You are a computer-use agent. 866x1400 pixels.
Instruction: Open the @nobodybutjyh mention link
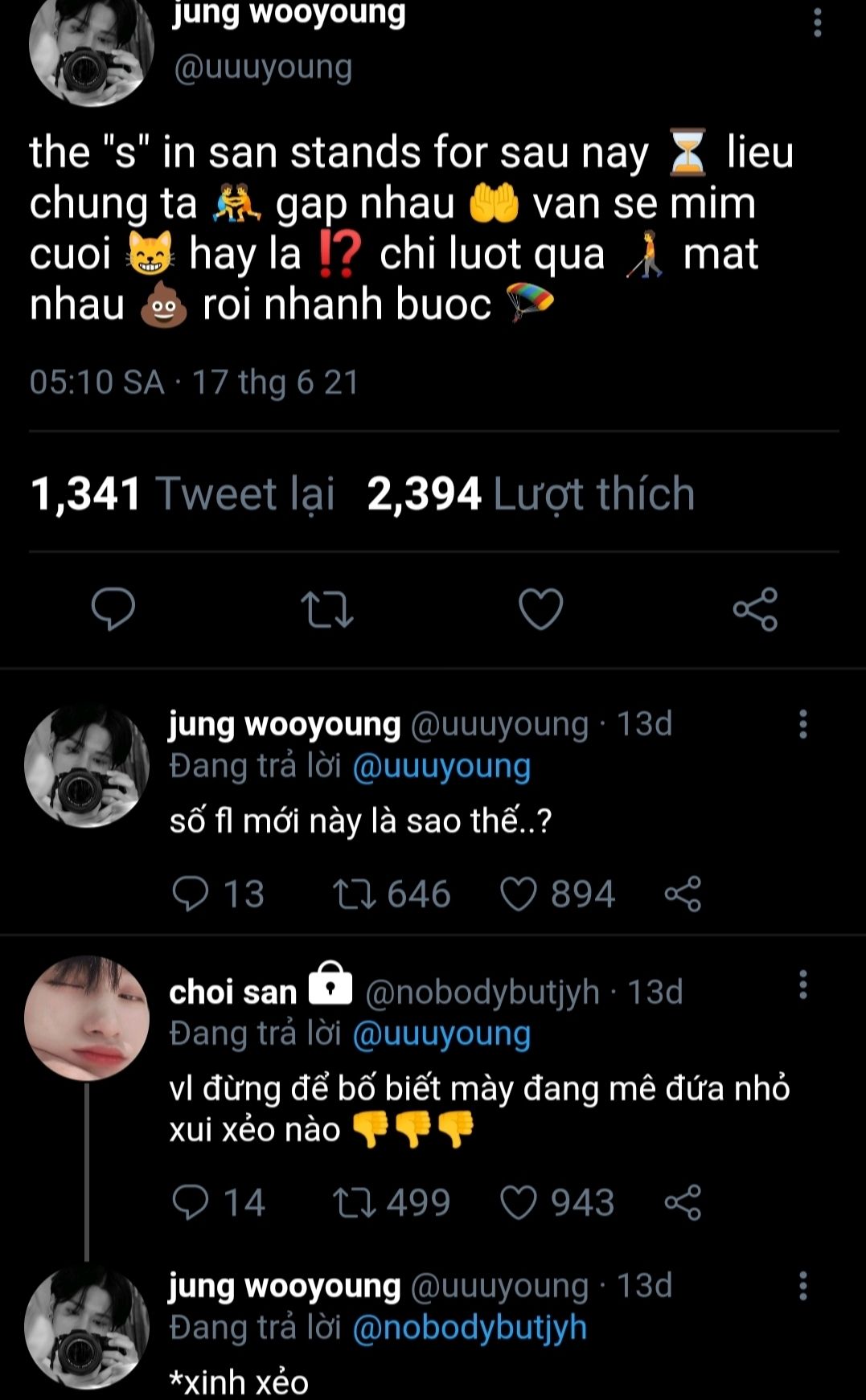point(470,1327)
